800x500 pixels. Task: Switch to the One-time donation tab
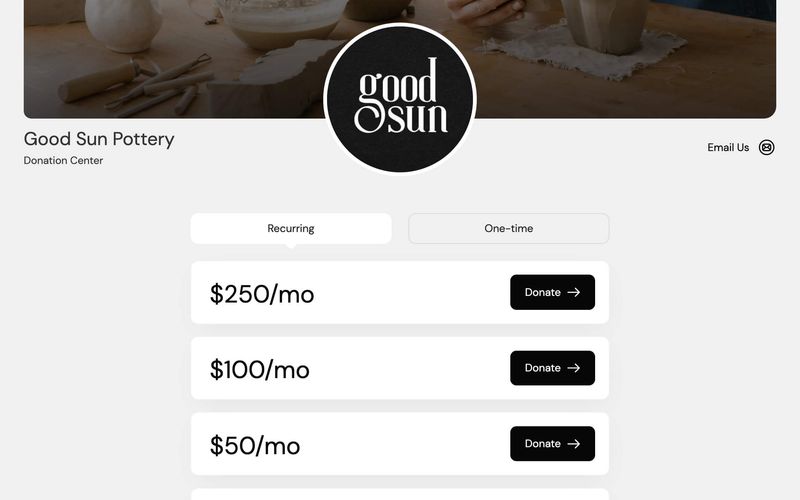coord(508,228)
